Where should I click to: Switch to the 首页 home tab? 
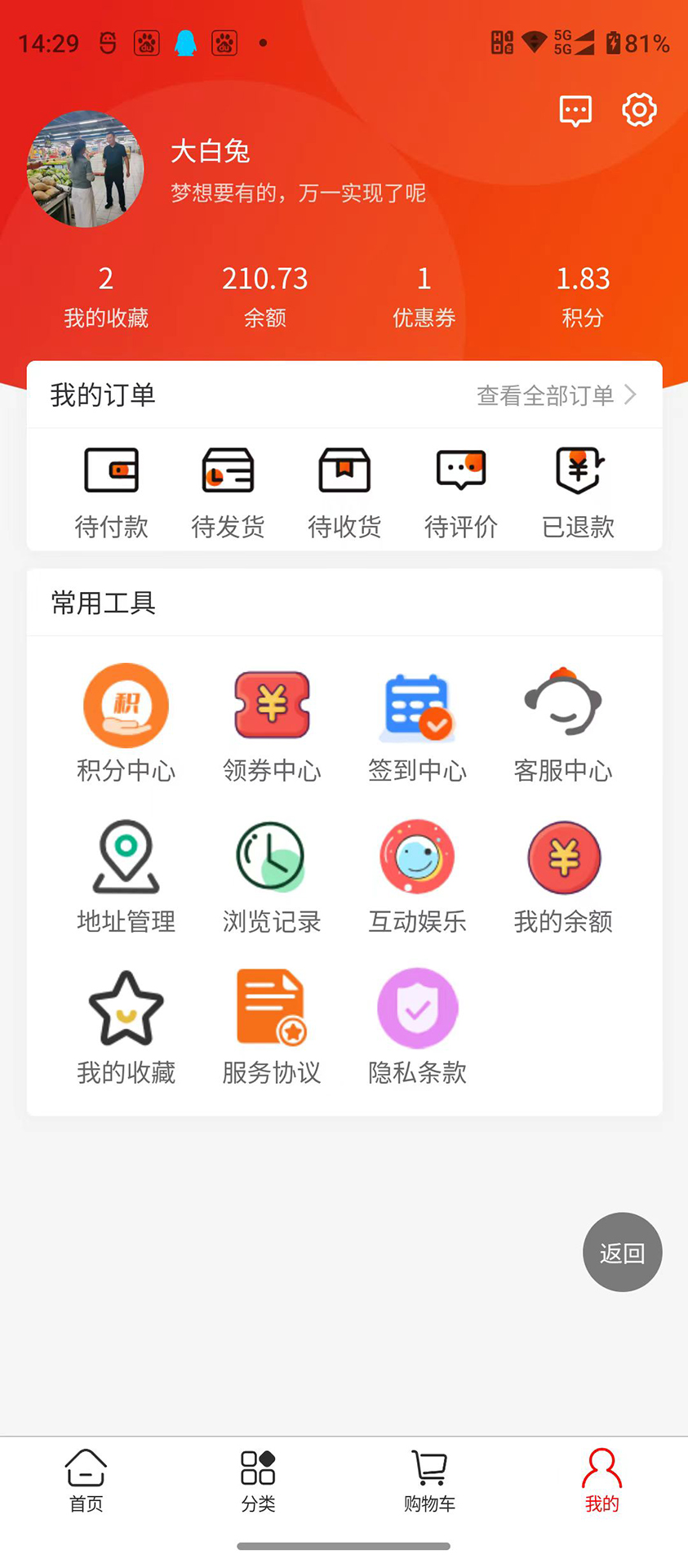[86, 1481]
